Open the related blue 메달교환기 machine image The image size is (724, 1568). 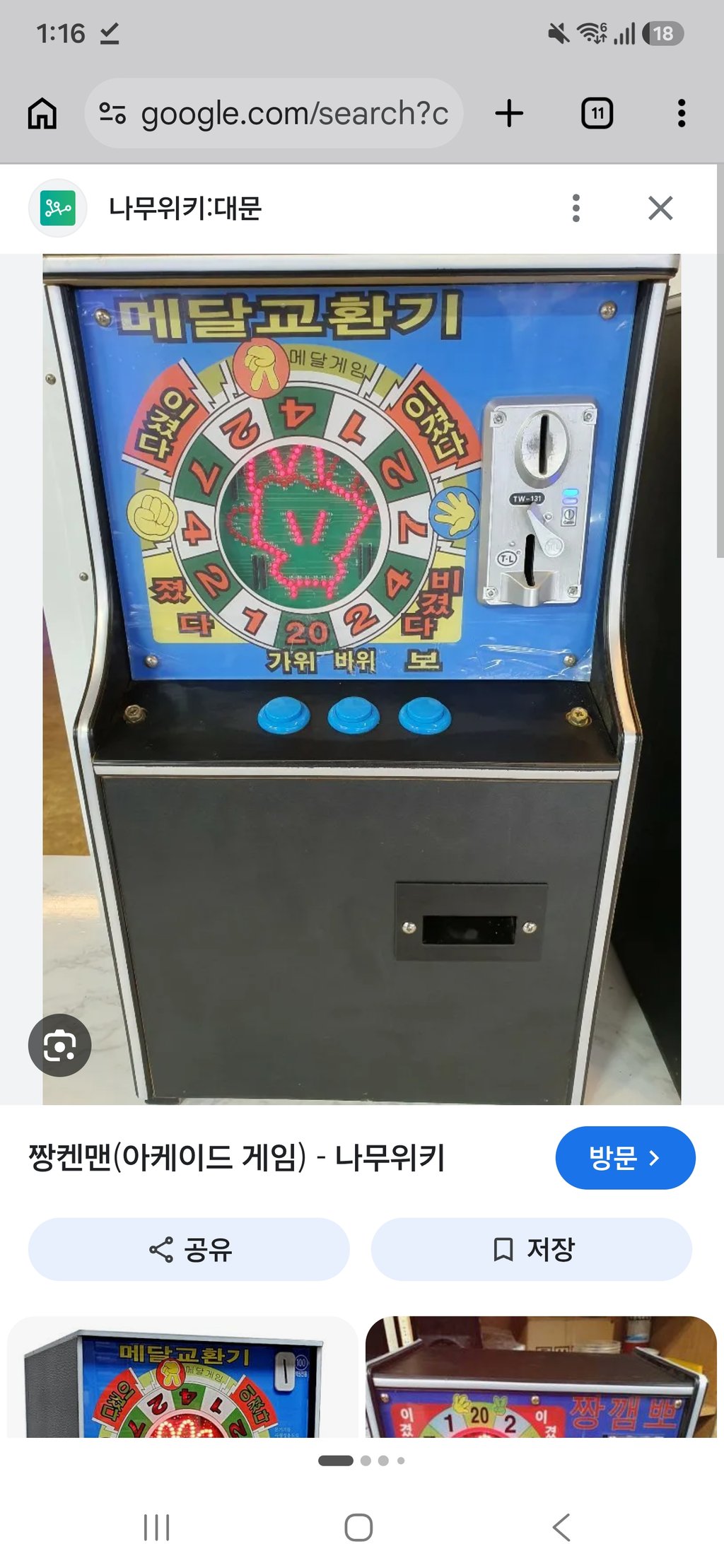tap(182, 1376)
